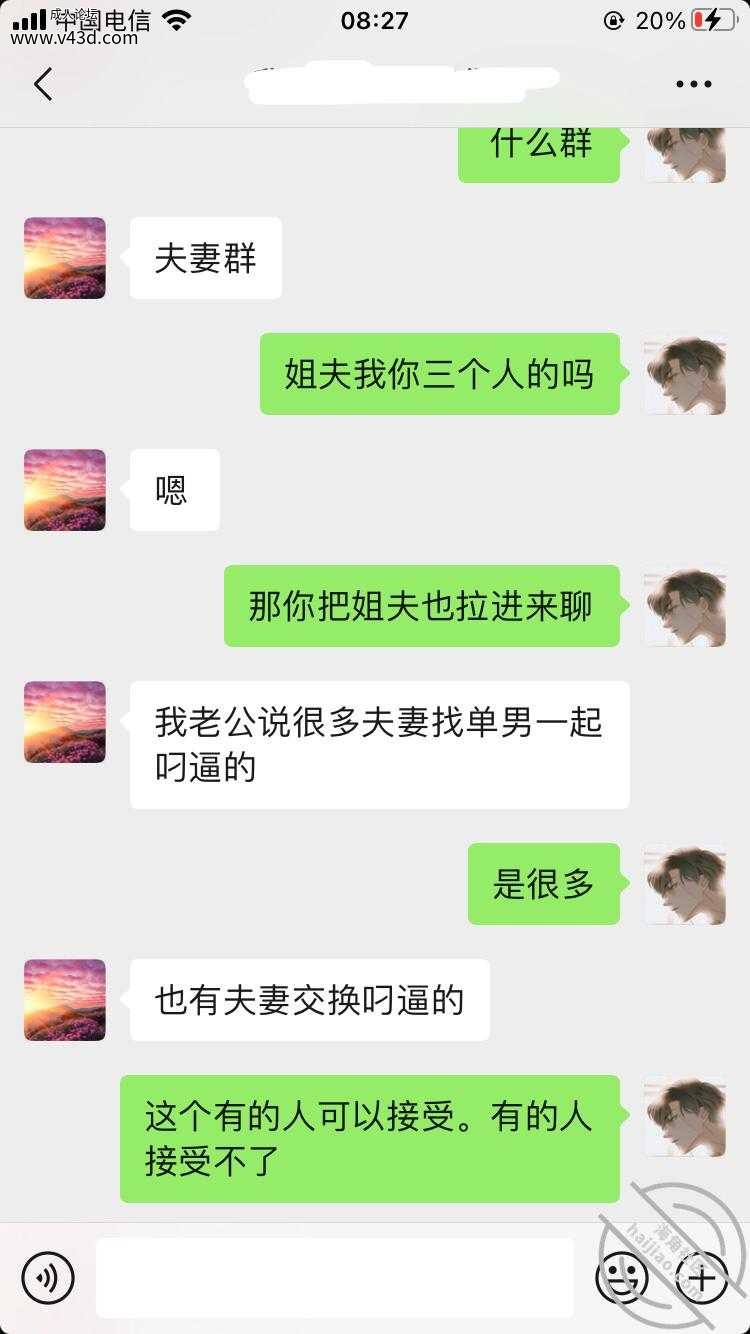The height and width of the screenshot is (1334, 750).
Task: Switch to voice message input
Action: pos(48,1277)
